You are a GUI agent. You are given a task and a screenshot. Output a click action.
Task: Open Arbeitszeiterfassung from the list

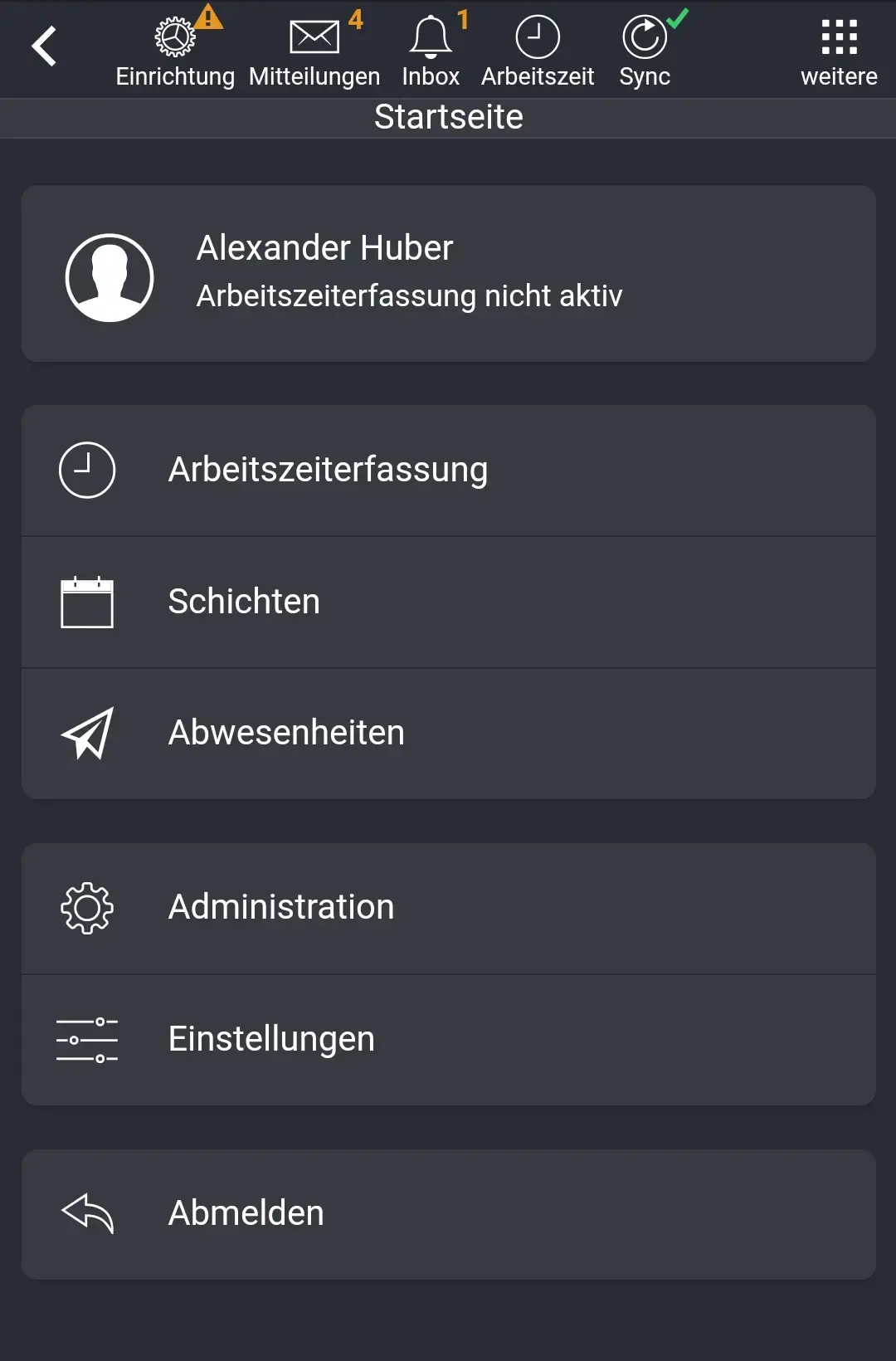click(x=328, y=469)
